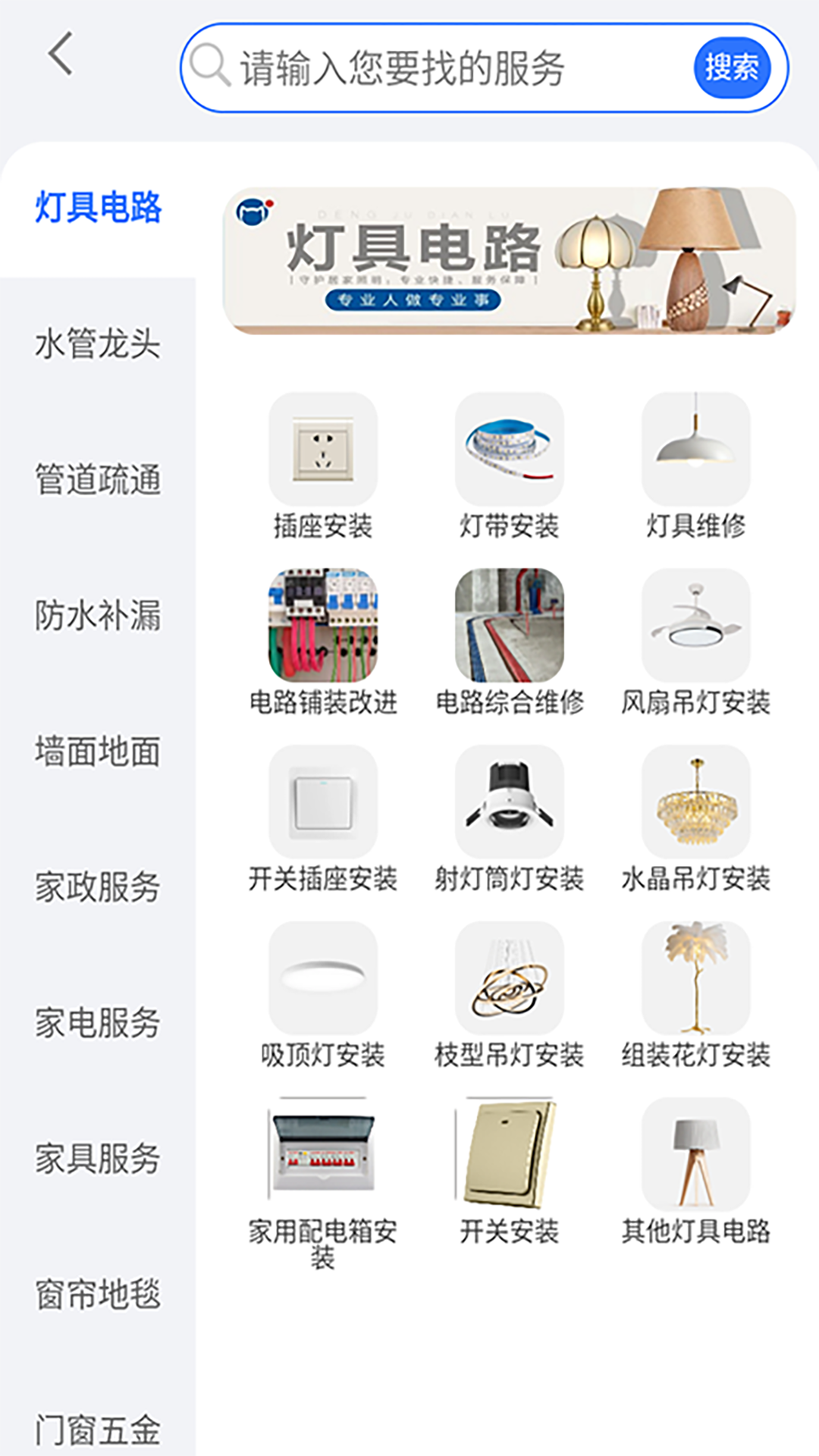Switch to the 水管龙头 category
819x1456 pixels.
tap(97, 345)
